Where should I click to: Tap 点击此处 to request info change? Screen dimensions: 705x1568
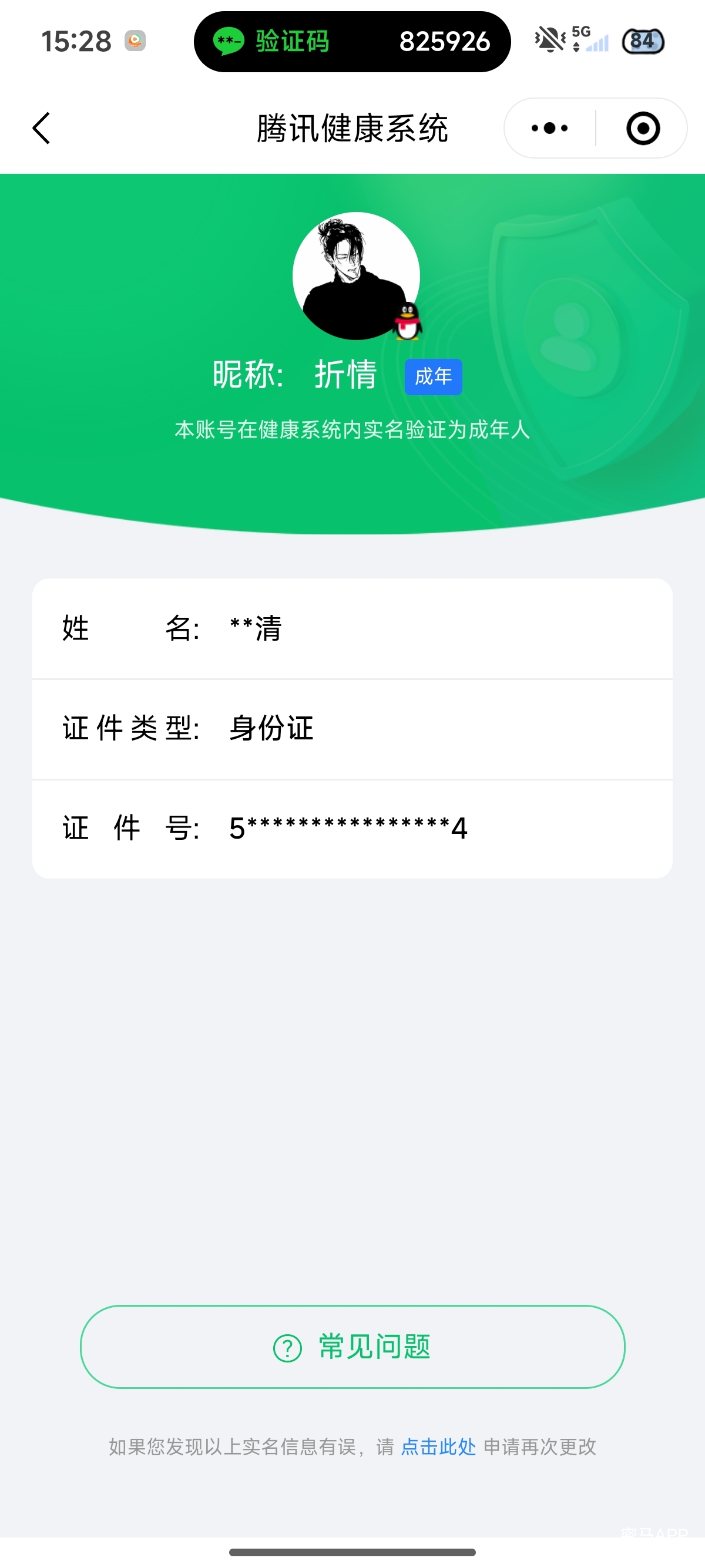[x=438, y=1447]
